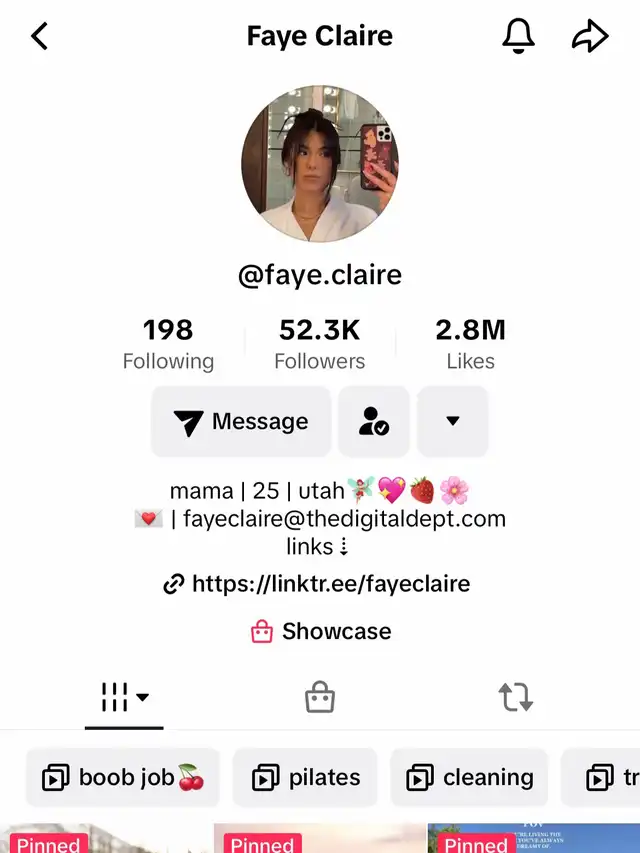View the Following list

(168, 344)
